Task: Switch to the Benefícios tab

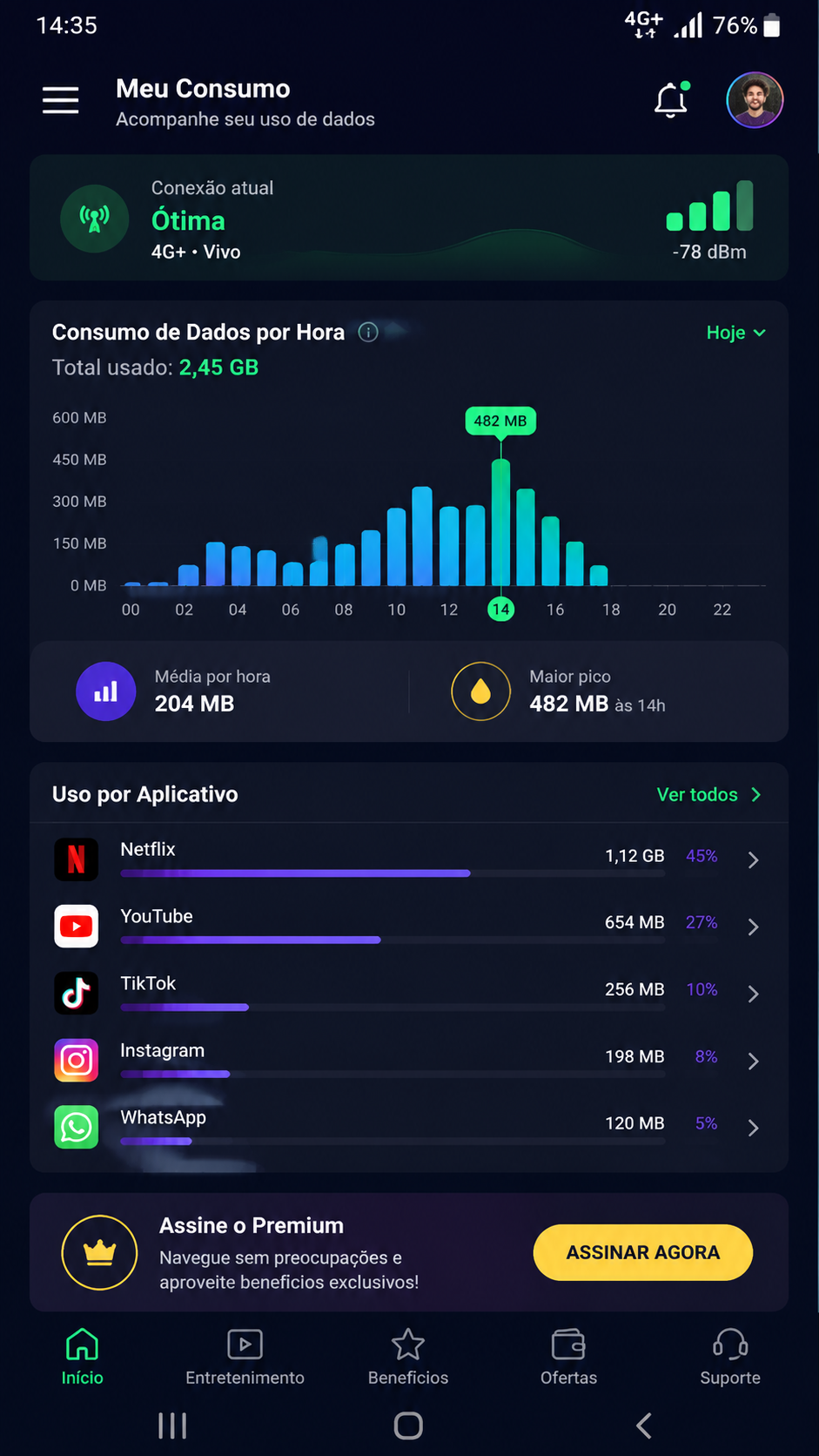Action: pyautogui.click(x=408, y=1357)
